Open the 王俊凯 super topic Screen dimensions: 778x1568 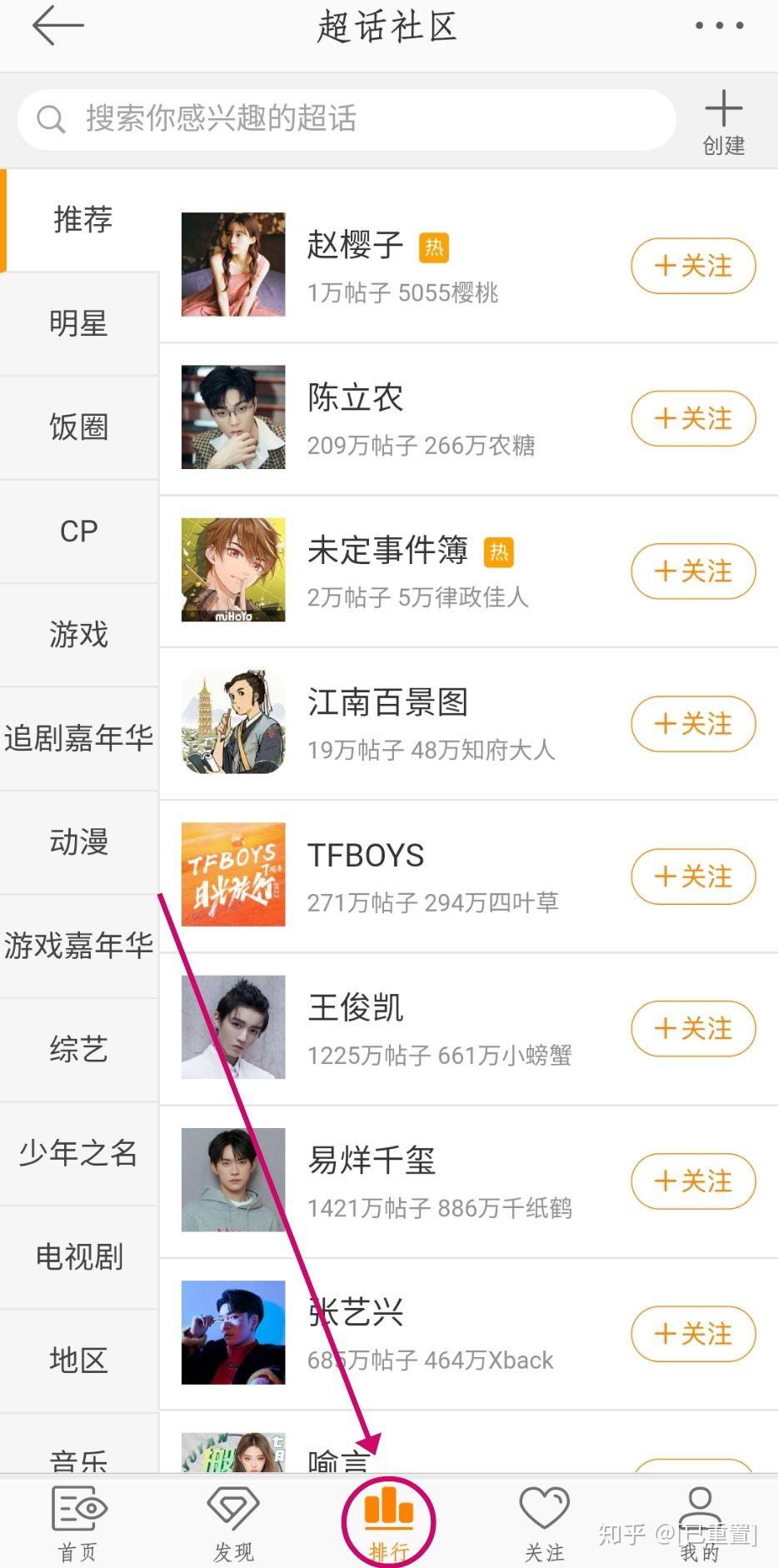tap(356, 1008)
